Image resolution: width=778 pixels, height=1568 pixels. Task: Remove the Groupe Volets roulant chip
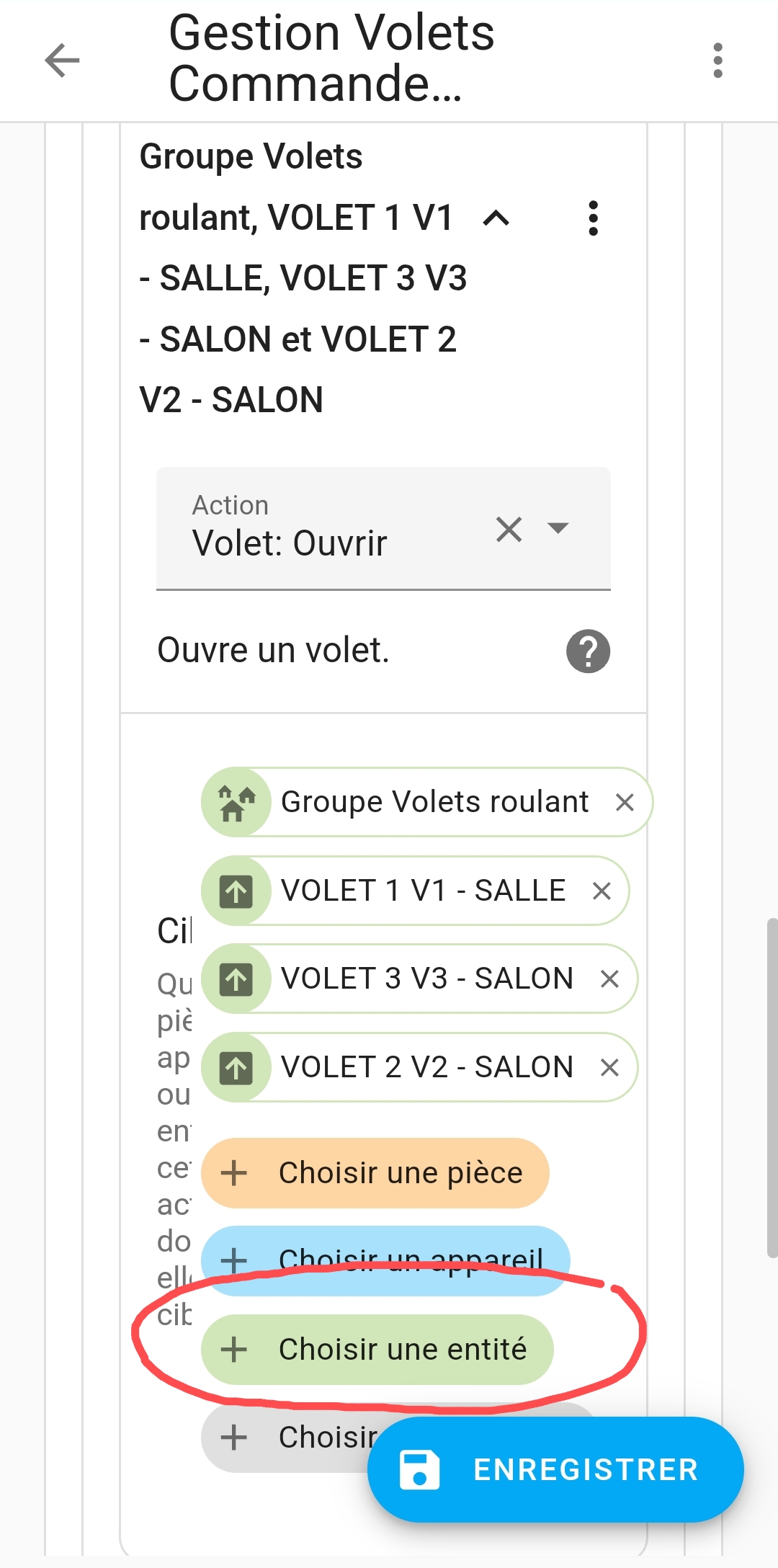(625, 802)
